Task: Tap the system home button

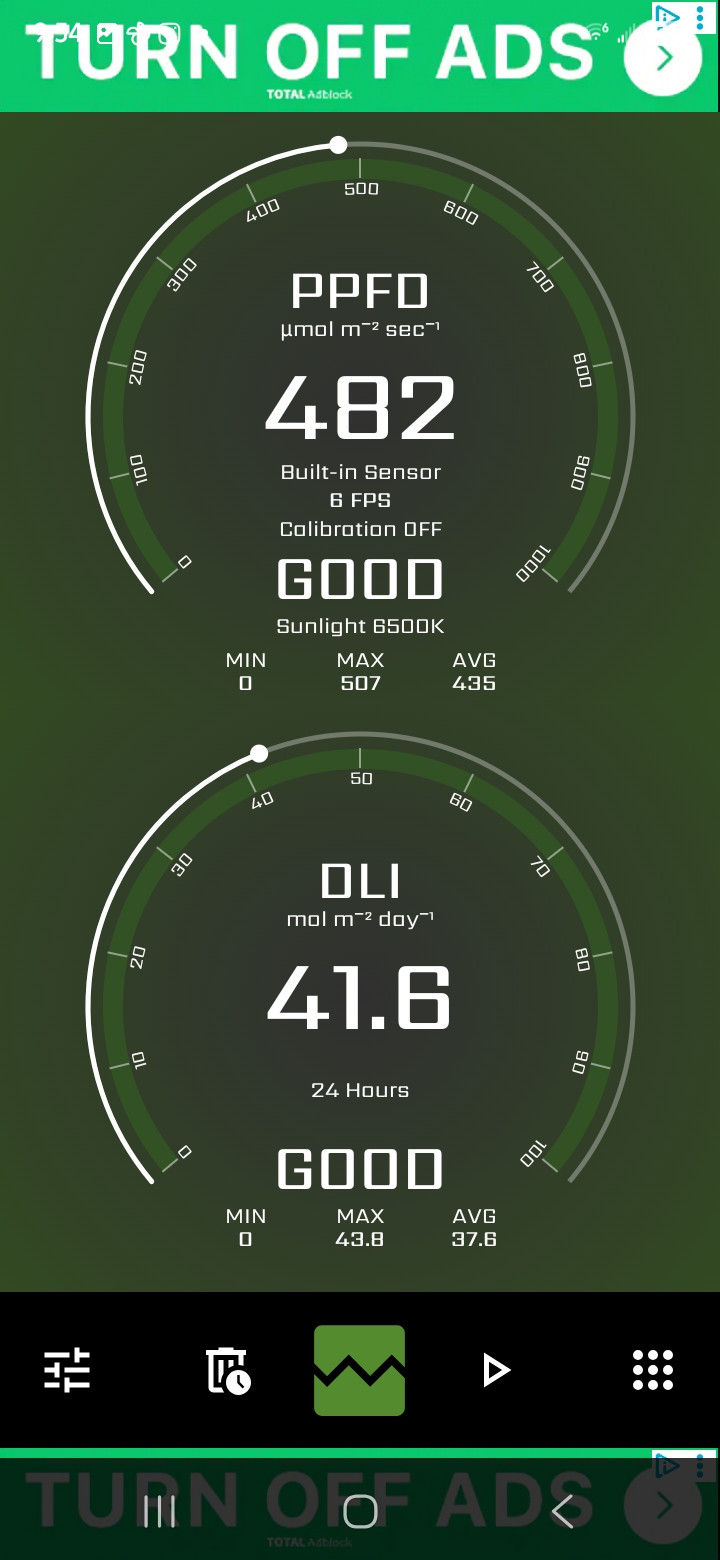Action: [x=360, y=1511]
